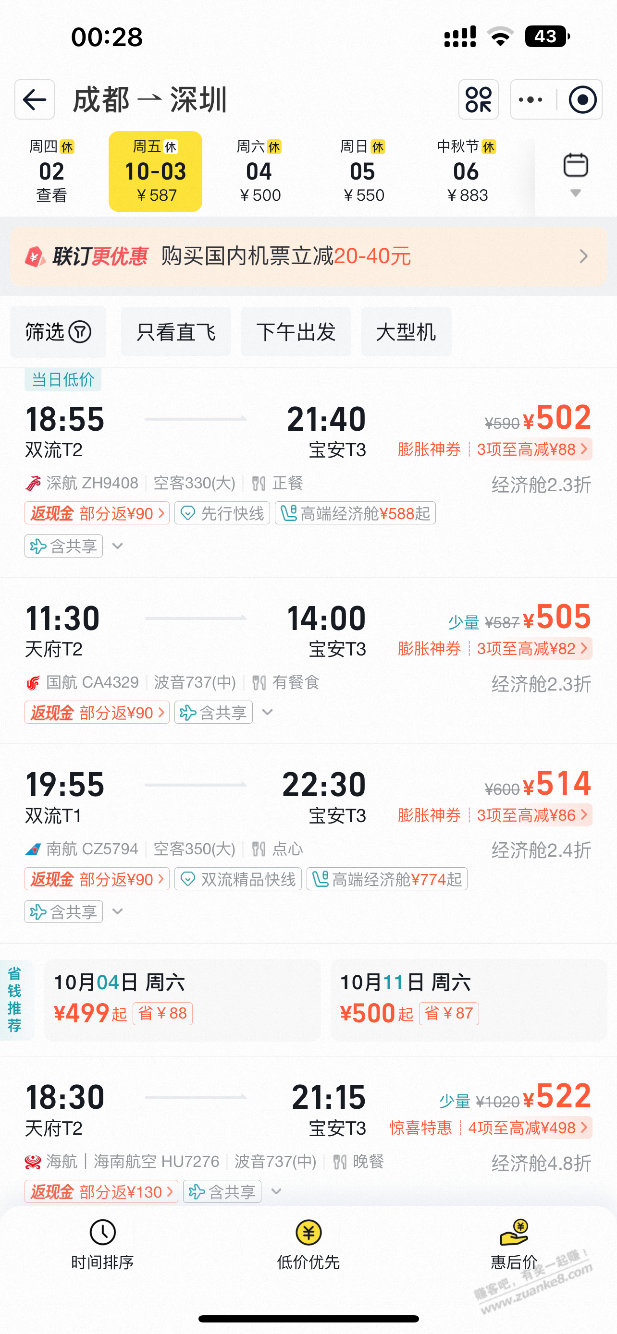Open the QR-style grid icon in header
This screenshot has width=617, height=1334.
point(478,100)
